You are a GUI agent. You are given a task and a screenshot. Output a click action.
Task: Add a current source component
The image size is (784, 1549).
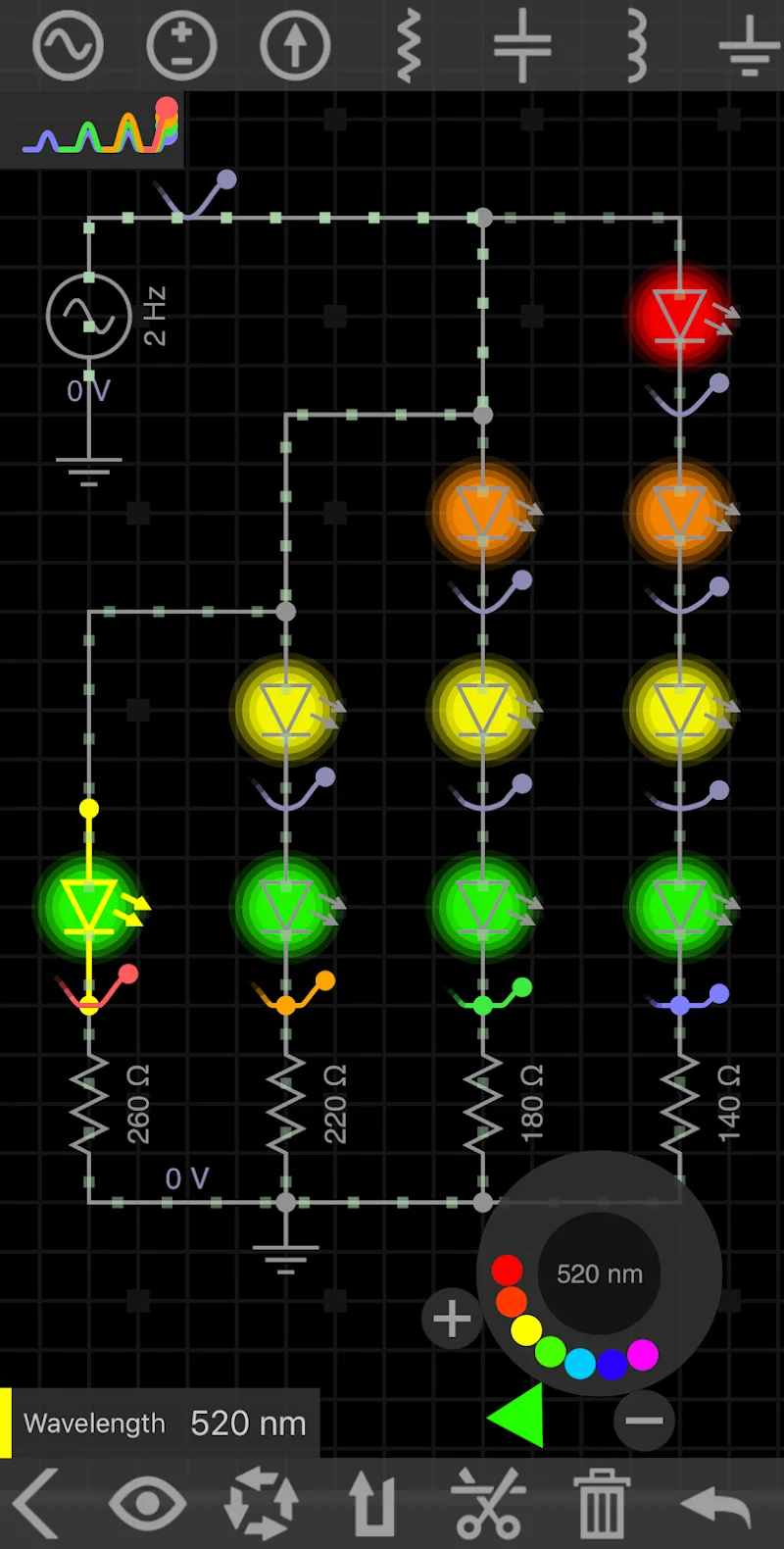pyautogui.click(x=295, y=45)
